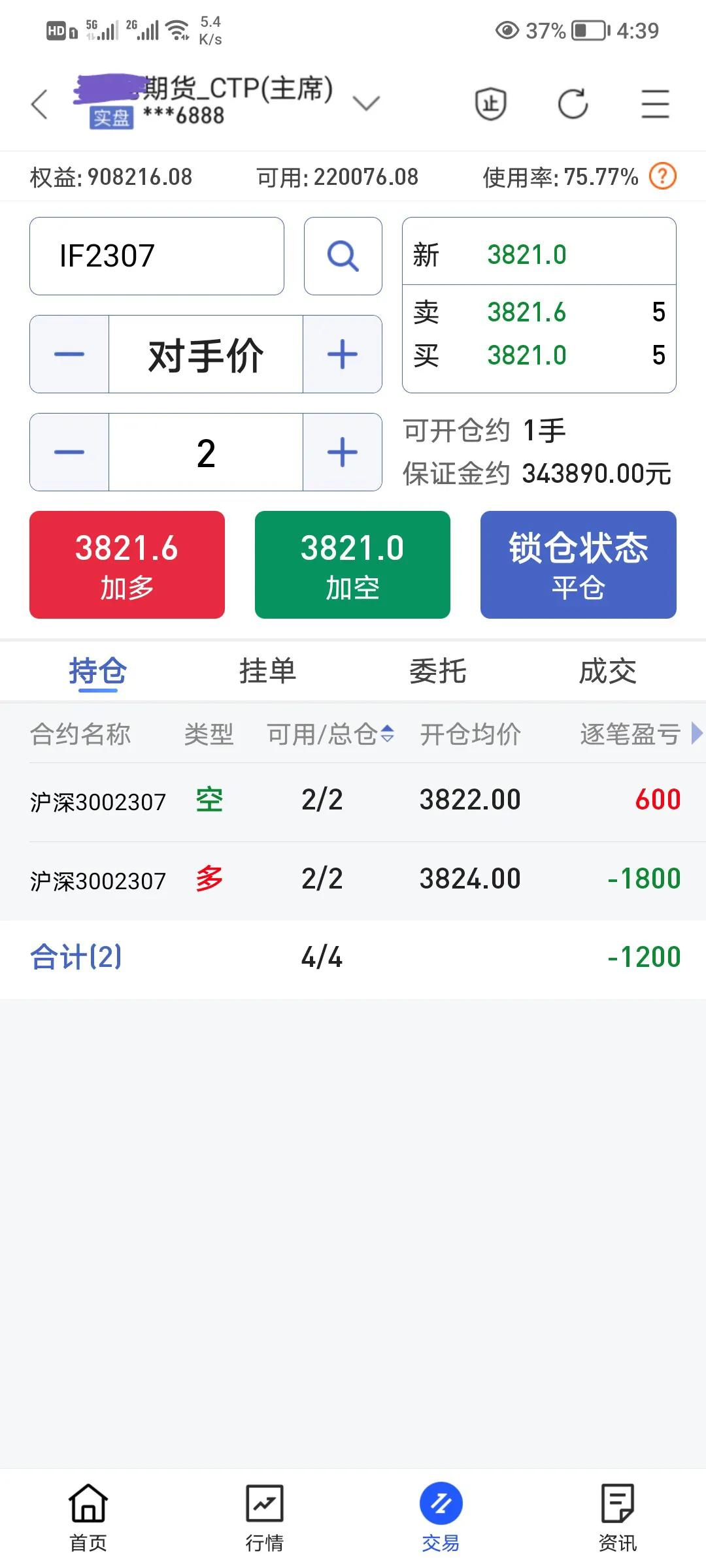
Task: Tap the refresh icon to reload quotes
Action: pyautogui.click(x=572, y=103)
